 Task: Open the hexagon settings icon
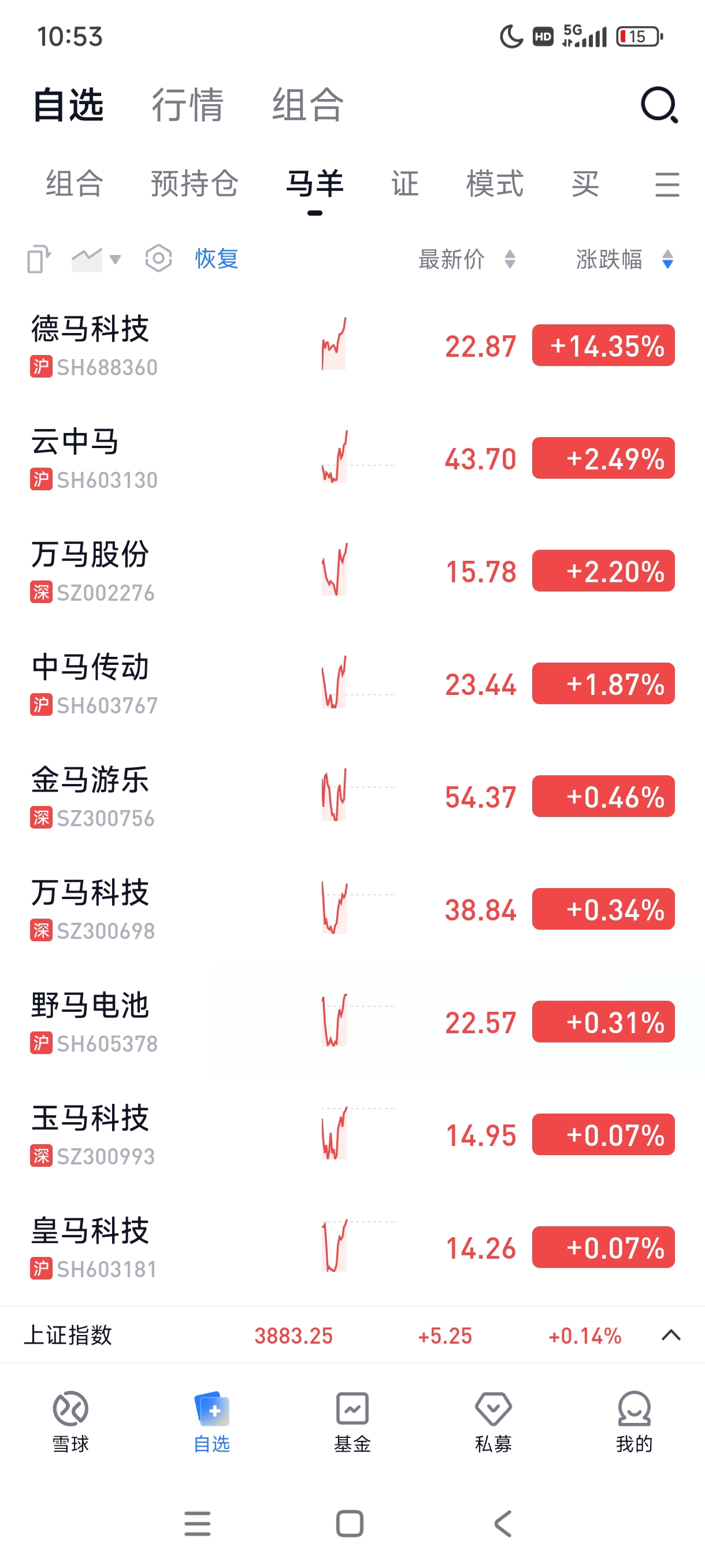tap(158, 258)
